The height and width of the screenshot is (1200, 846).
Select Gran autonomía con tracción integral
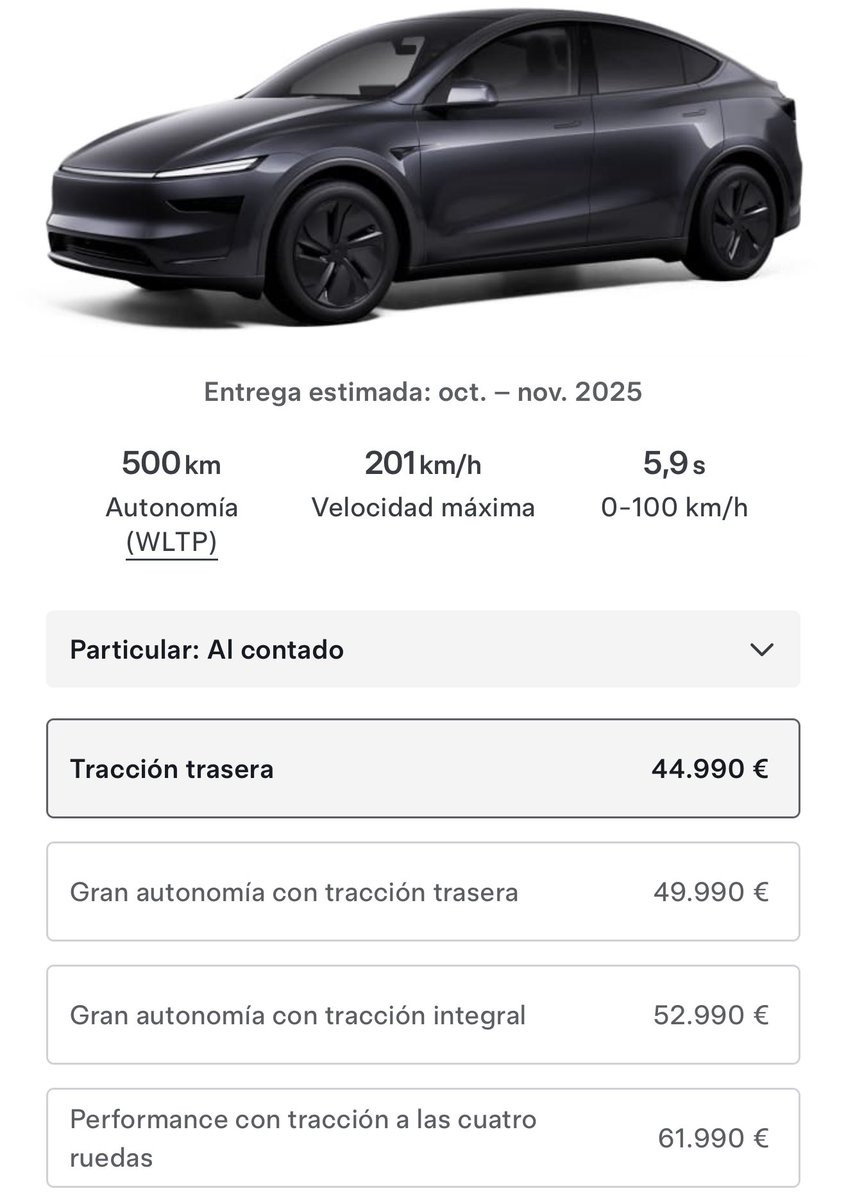click(x=423, y=1015)
